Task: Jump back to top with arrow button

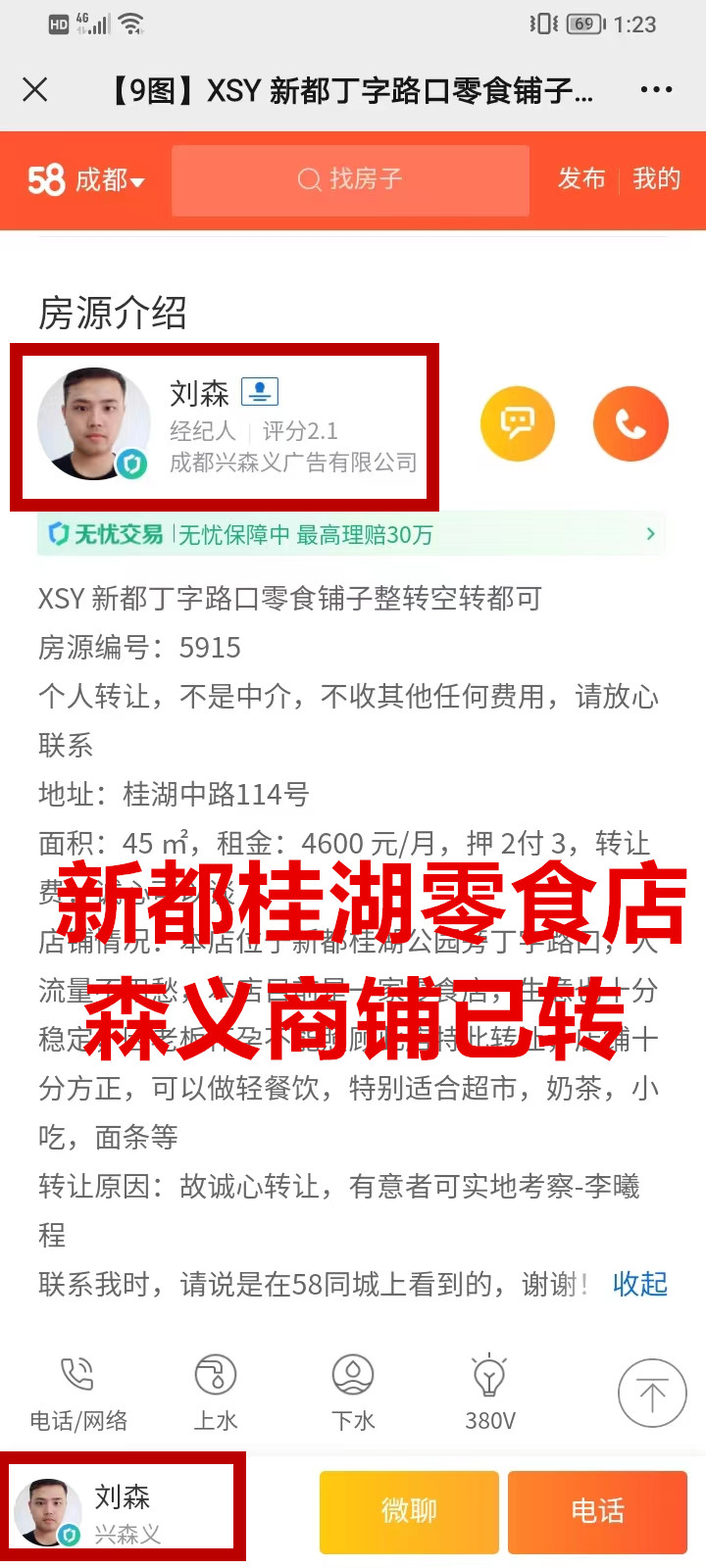Action: (x=652, y=1393)
